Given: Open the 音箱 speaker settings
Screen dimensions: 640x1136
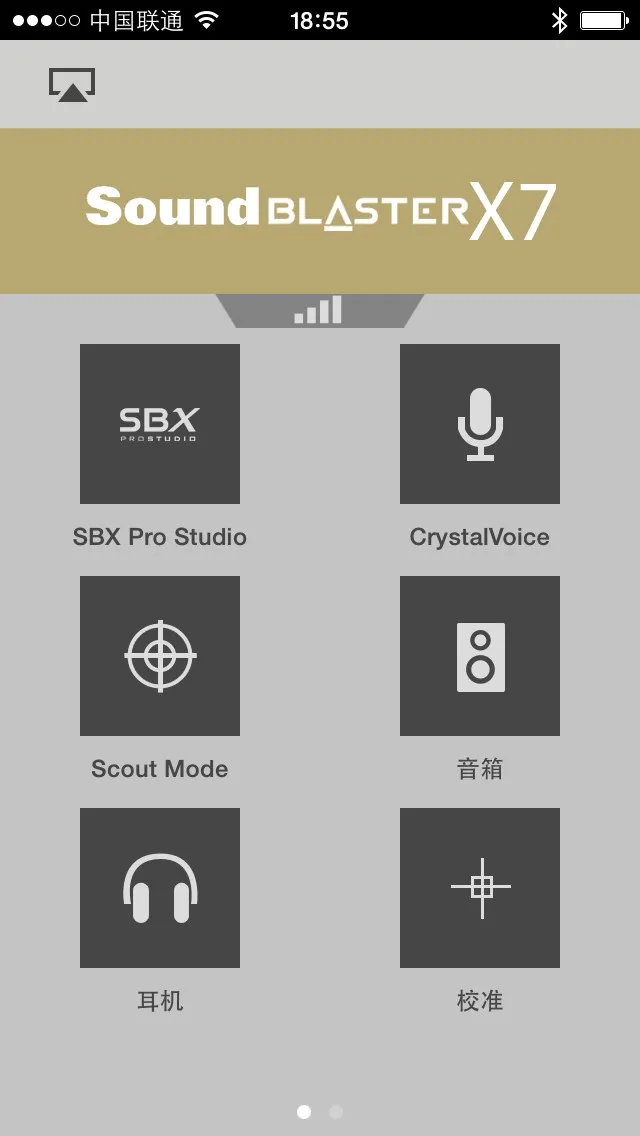Looking at the screenshot, I should [x=480, y=656].
